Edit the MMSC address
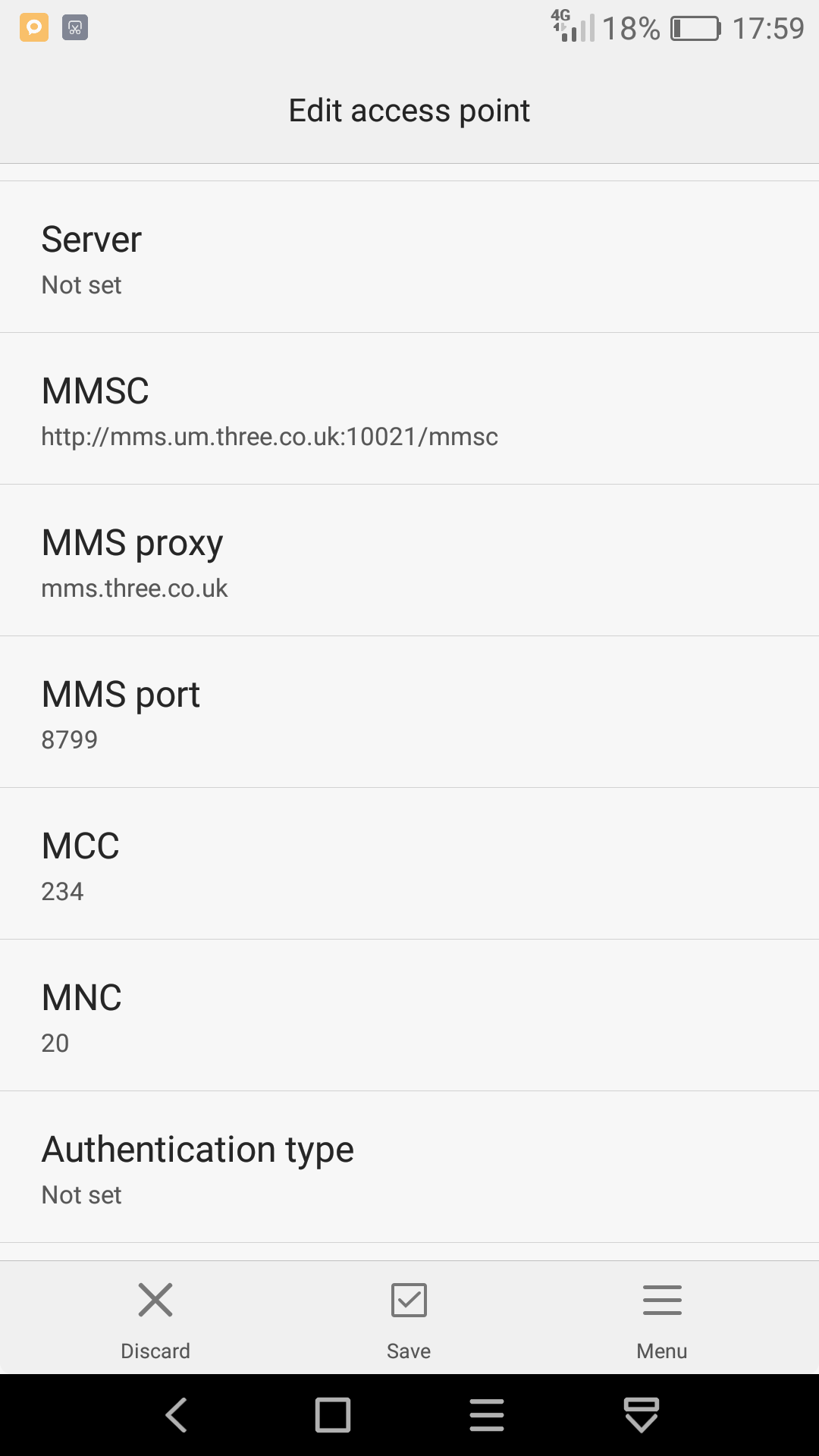 409,409
